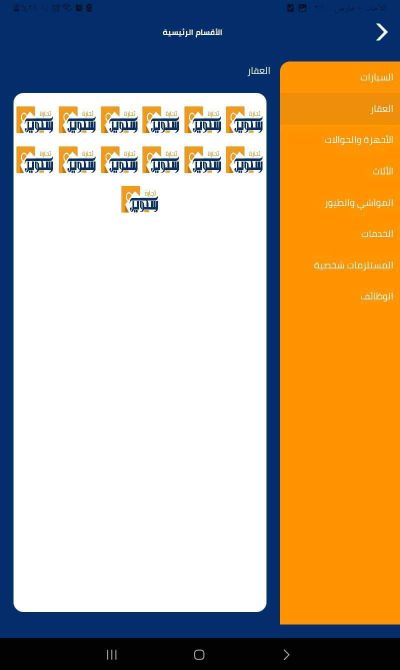Open the lone subcategory tile in the last row

[x=140, y=199]
